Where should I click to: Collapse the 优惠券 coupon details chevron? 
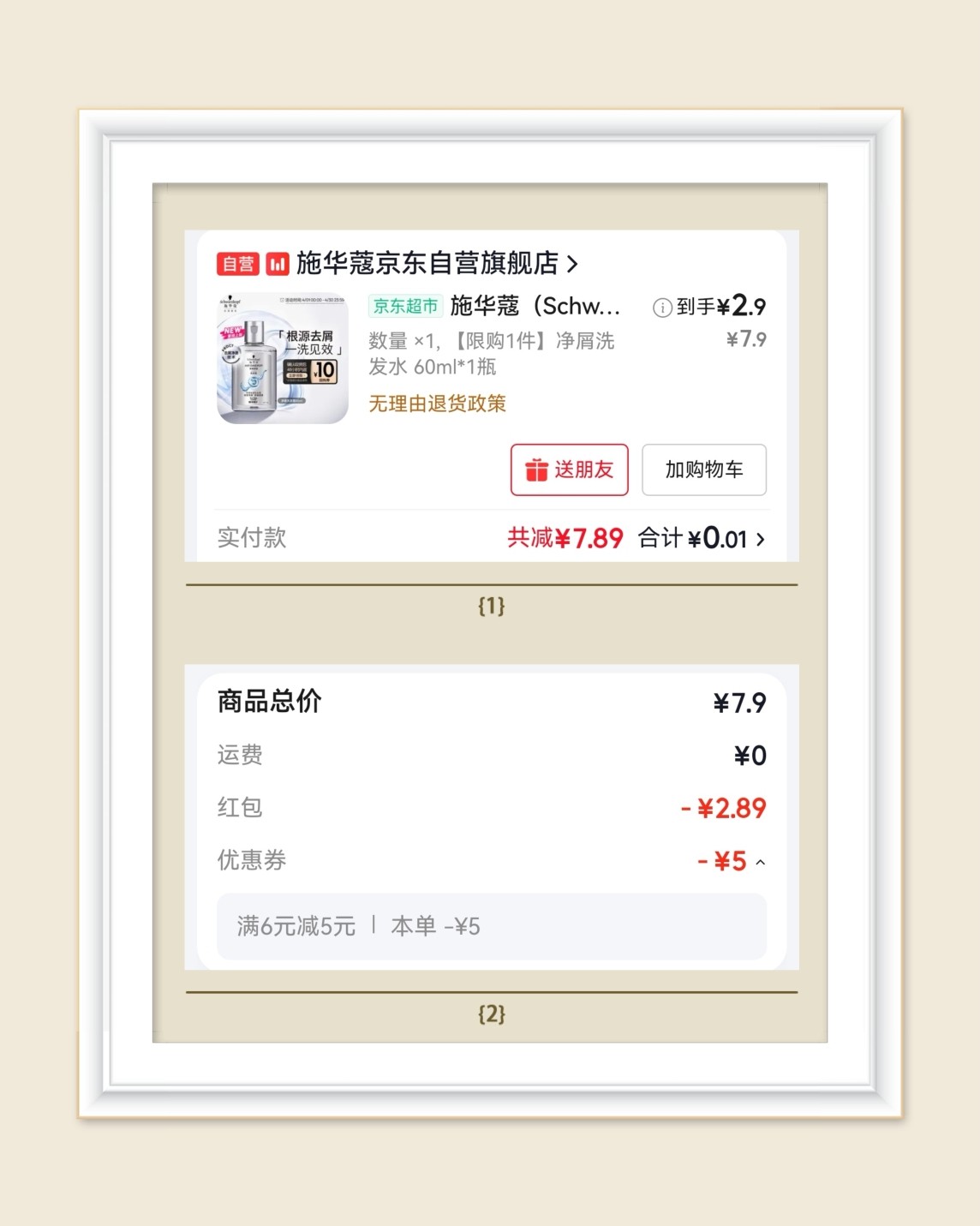(x=761, y=860)
